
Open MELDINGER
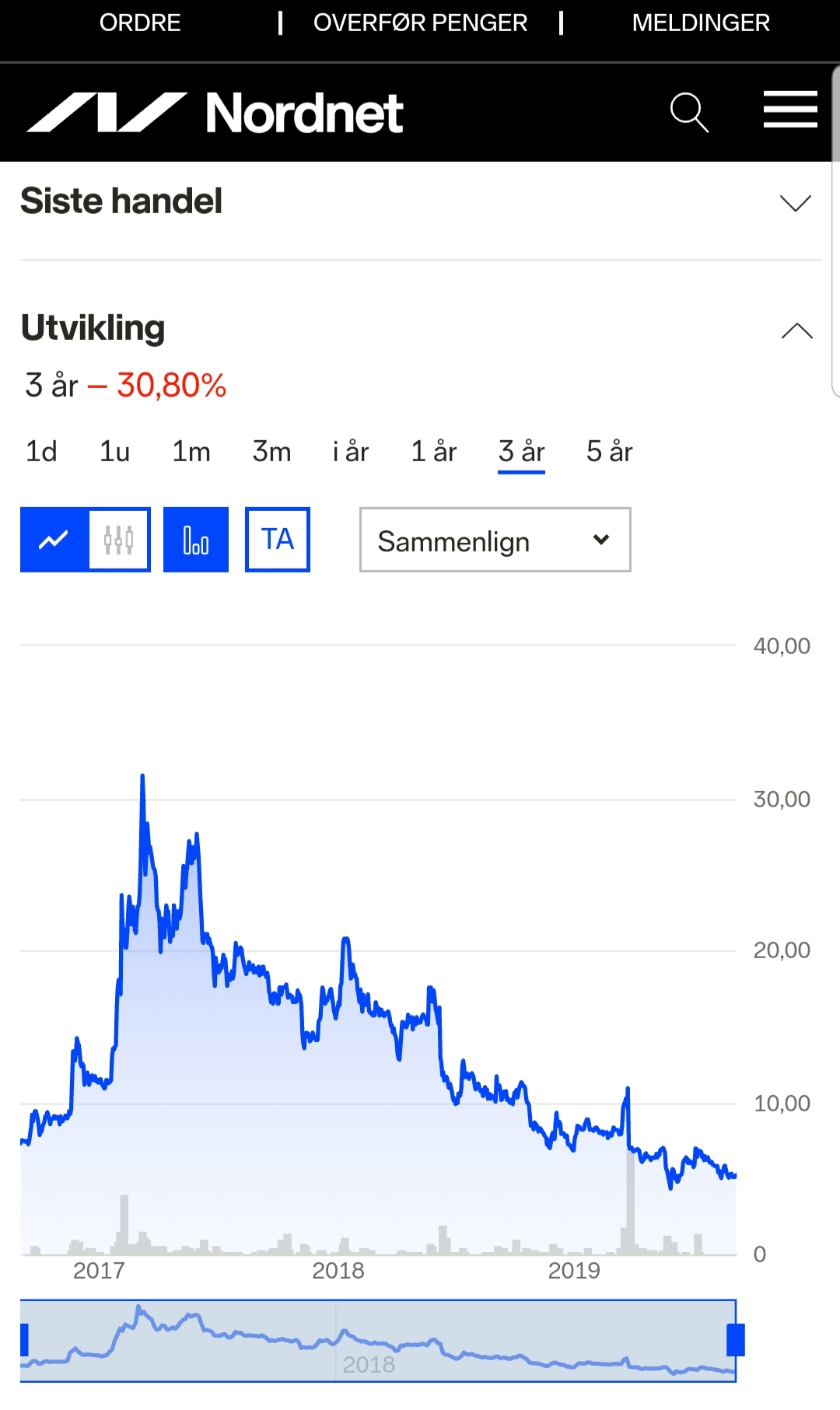click(x=701, y=23)
